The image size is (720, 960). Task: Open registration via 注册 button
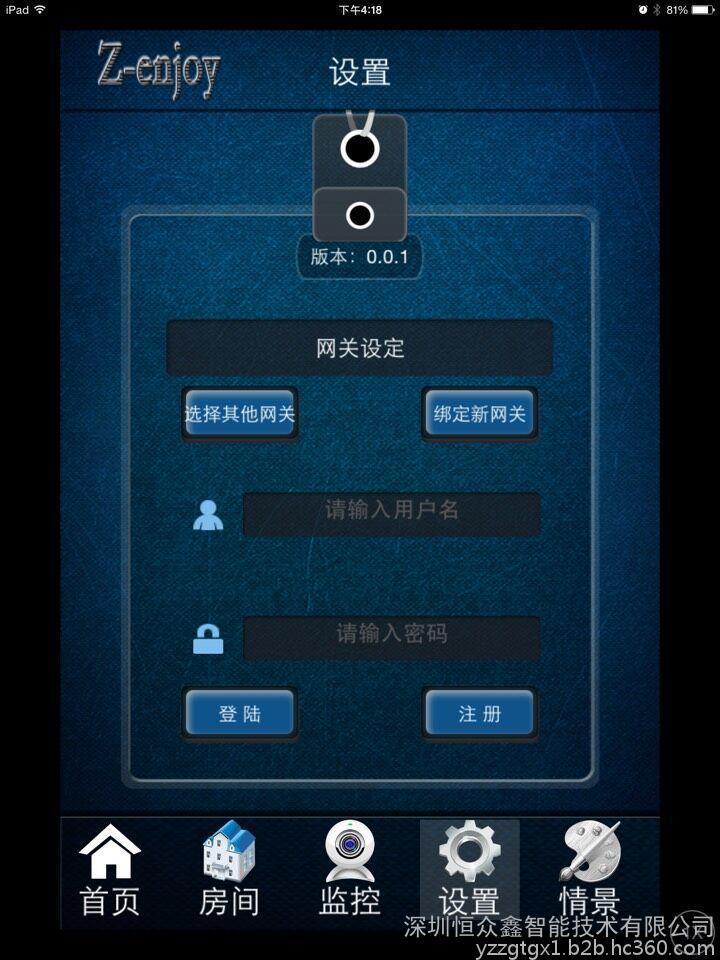click(x=479, y=713)
